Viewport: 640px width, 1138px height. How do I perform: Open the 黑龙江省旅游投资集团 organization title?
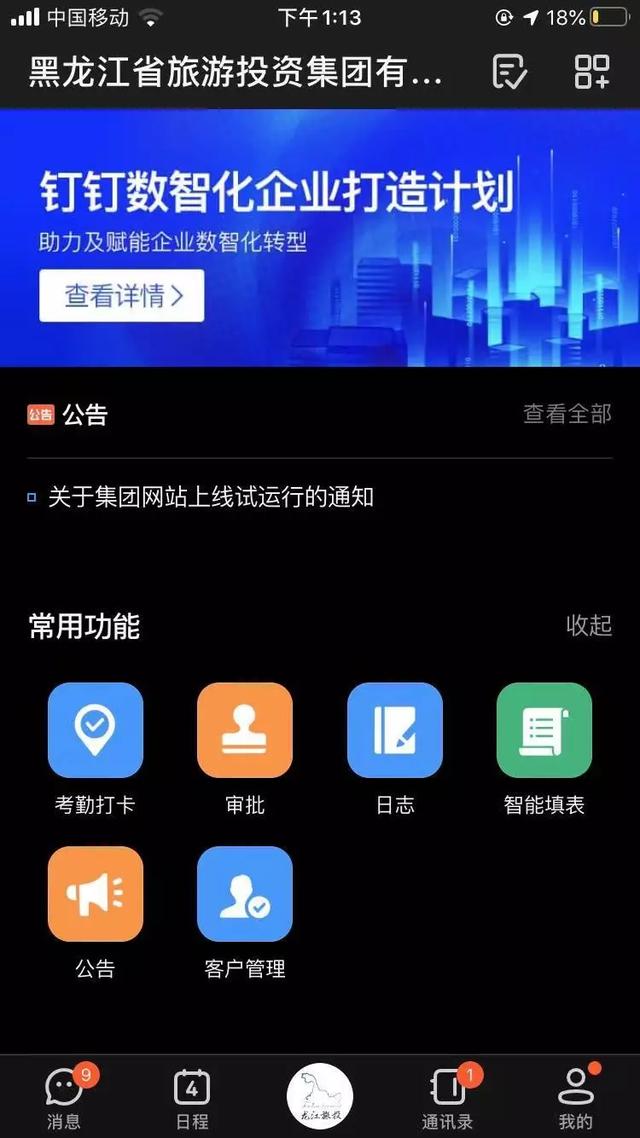(x=235, y=72)
